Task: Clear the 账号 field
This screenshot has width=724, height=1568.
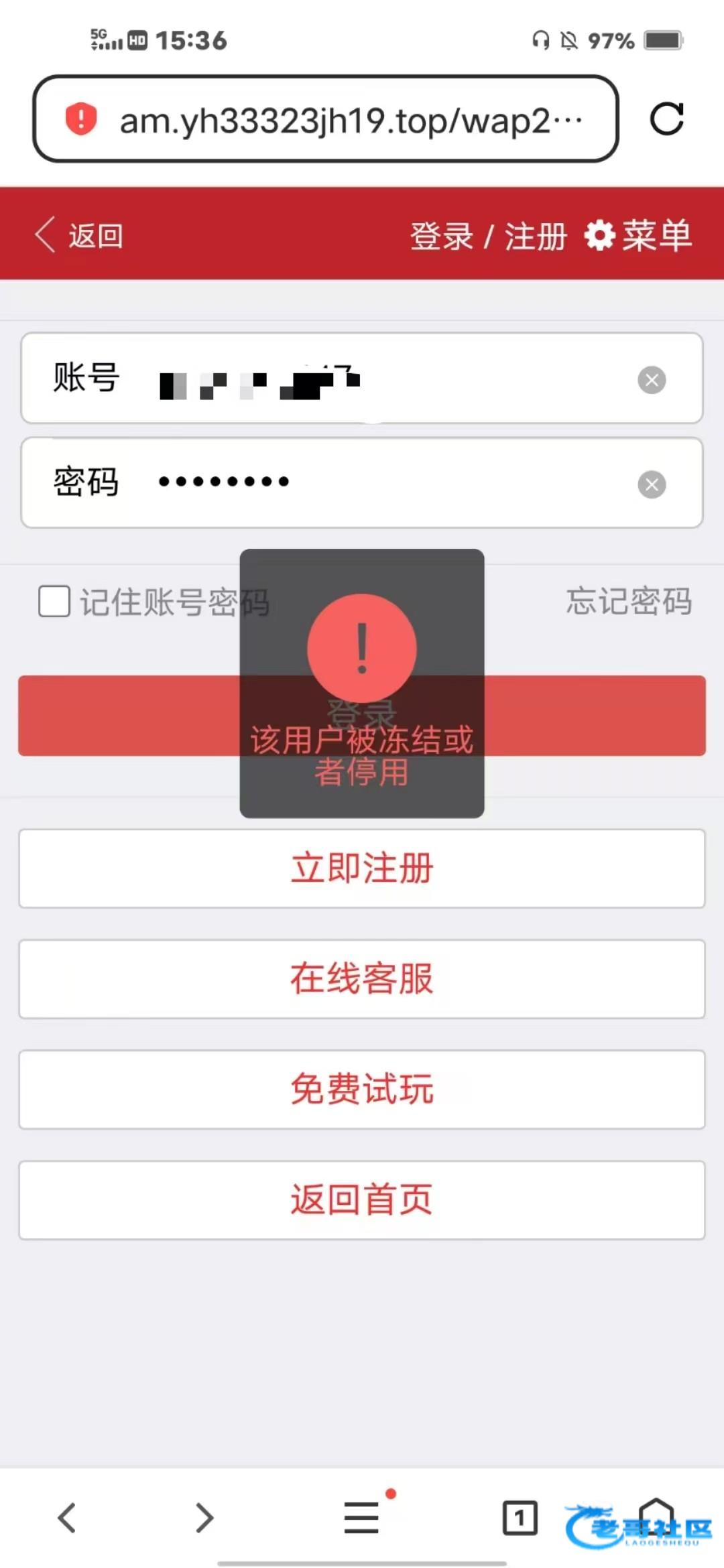Action: tap(651, 380)
